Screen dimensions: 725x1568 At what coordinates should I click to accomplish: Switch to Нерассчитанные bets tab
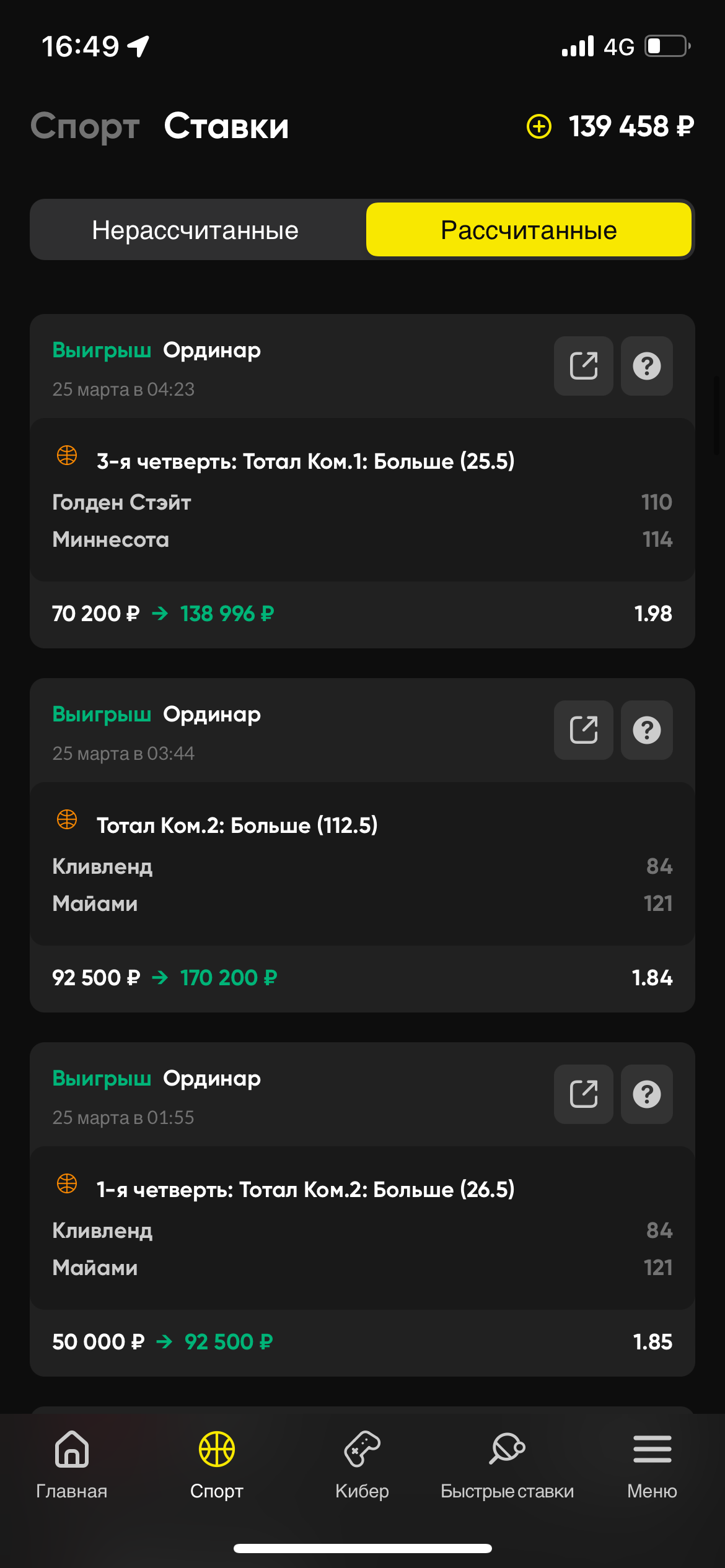click(x=196, y=230)
